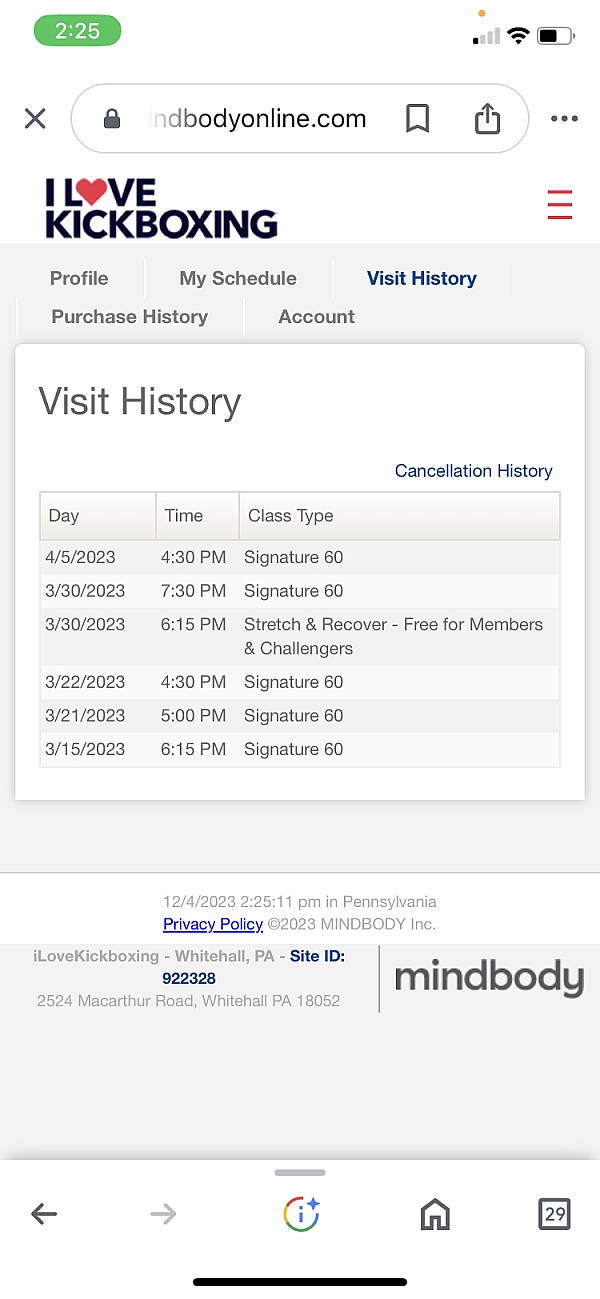The image size is (600, 1299).
Task: View Cancellation History
Action: pos(473,470)
